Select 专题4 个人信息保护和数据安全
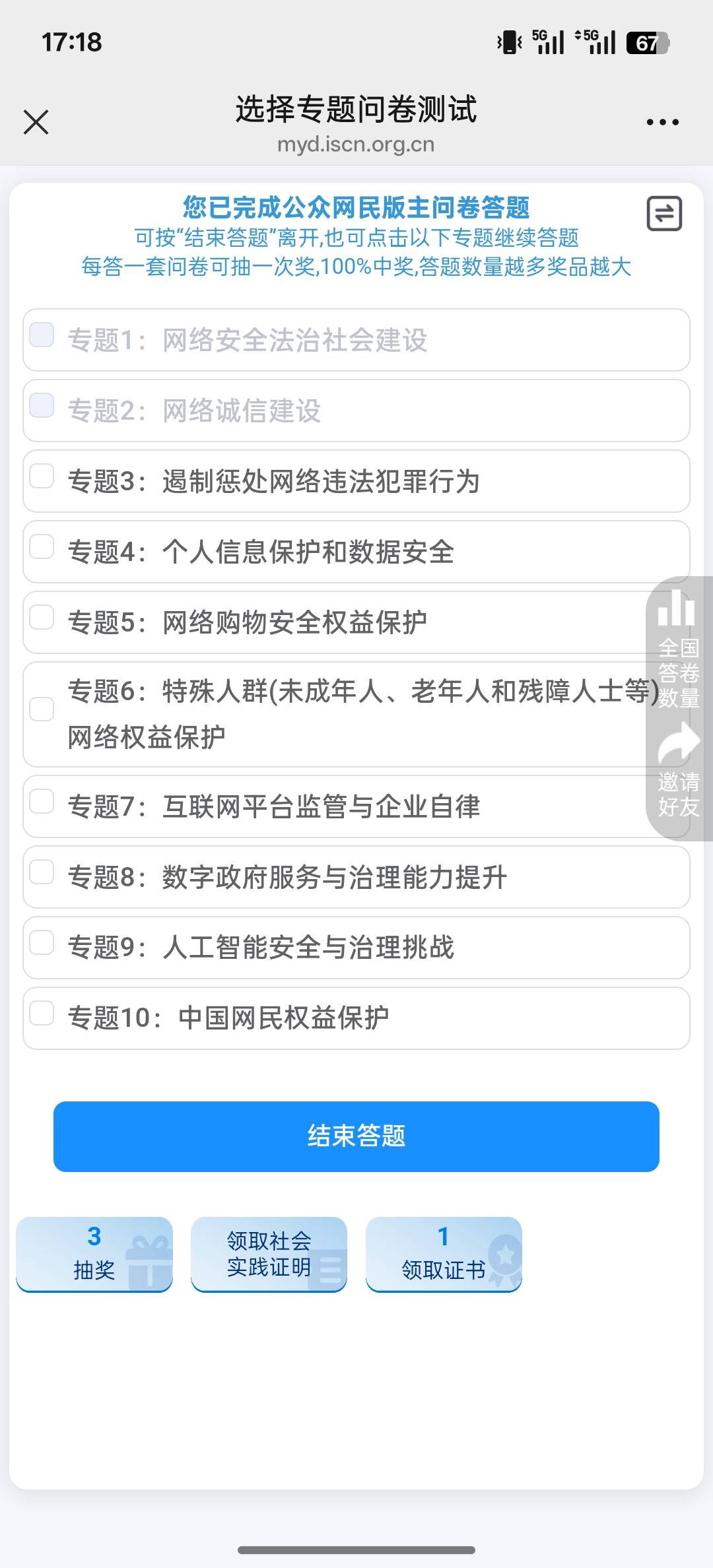713x1568 pixels. coord(356,552)
